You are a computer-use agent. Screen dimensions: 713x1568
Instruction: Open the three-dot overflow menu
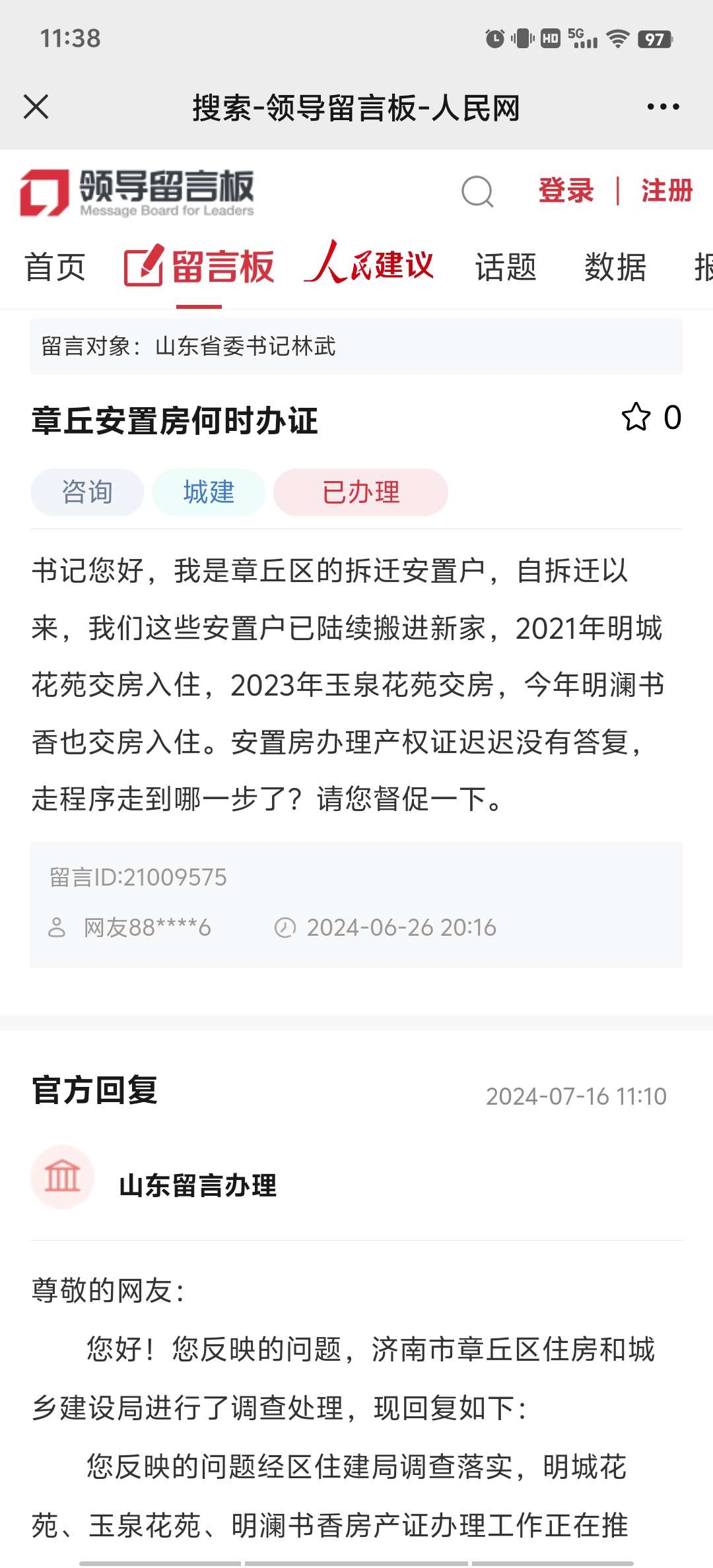click(x=663, y=107)
